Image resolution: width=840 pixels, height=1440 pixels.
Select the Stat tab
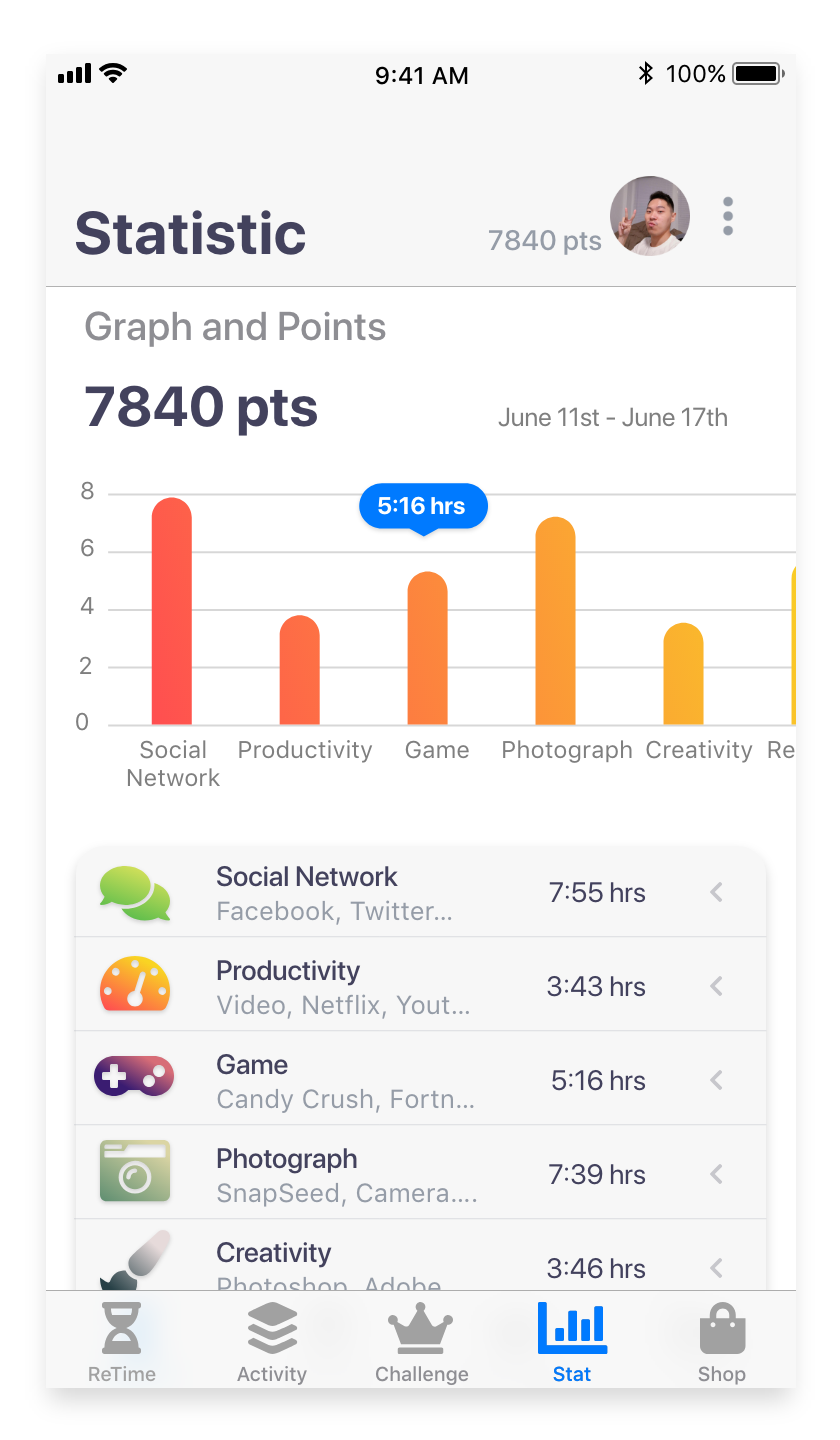[572, 1342]
